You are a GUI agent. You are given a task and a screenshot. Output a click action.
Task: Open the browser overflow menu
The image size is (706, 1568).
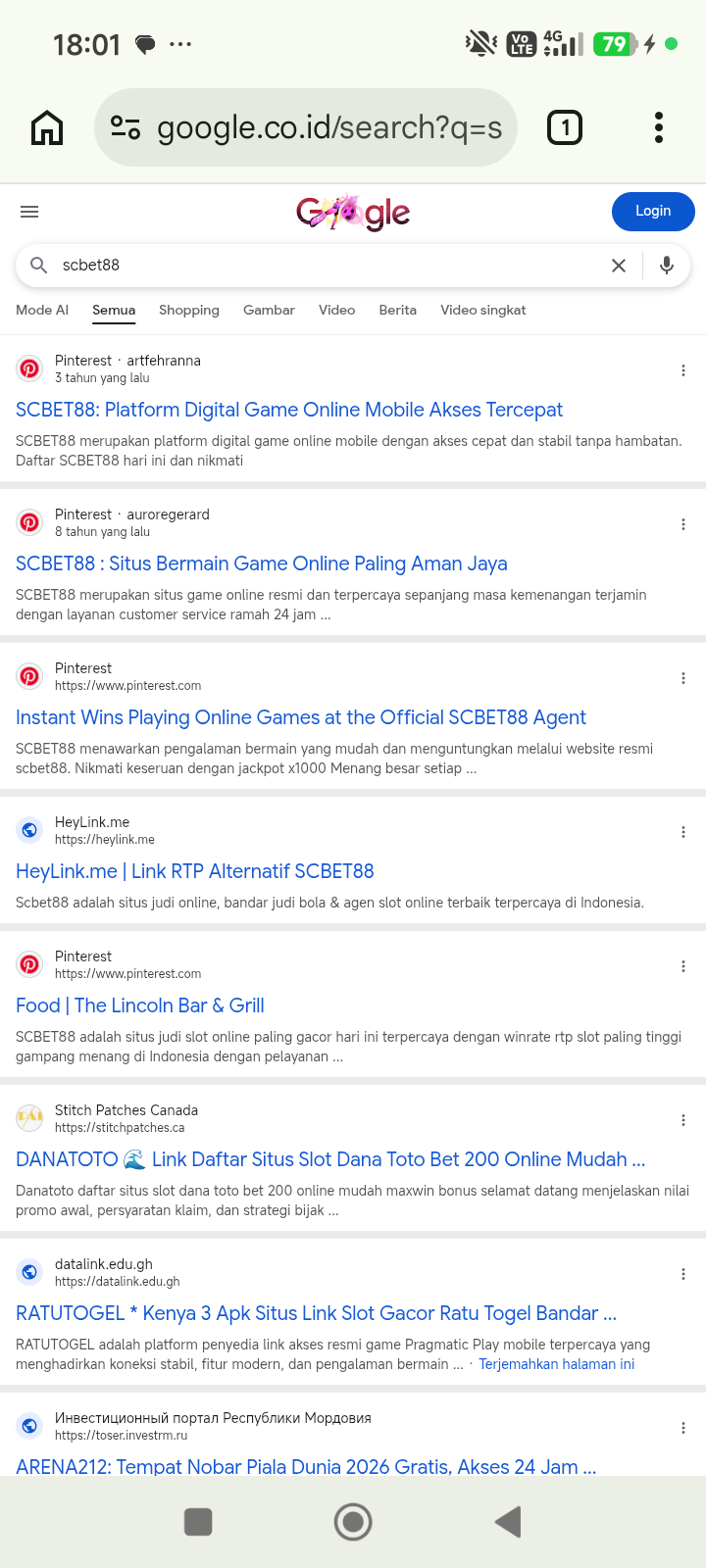(659, 127)
